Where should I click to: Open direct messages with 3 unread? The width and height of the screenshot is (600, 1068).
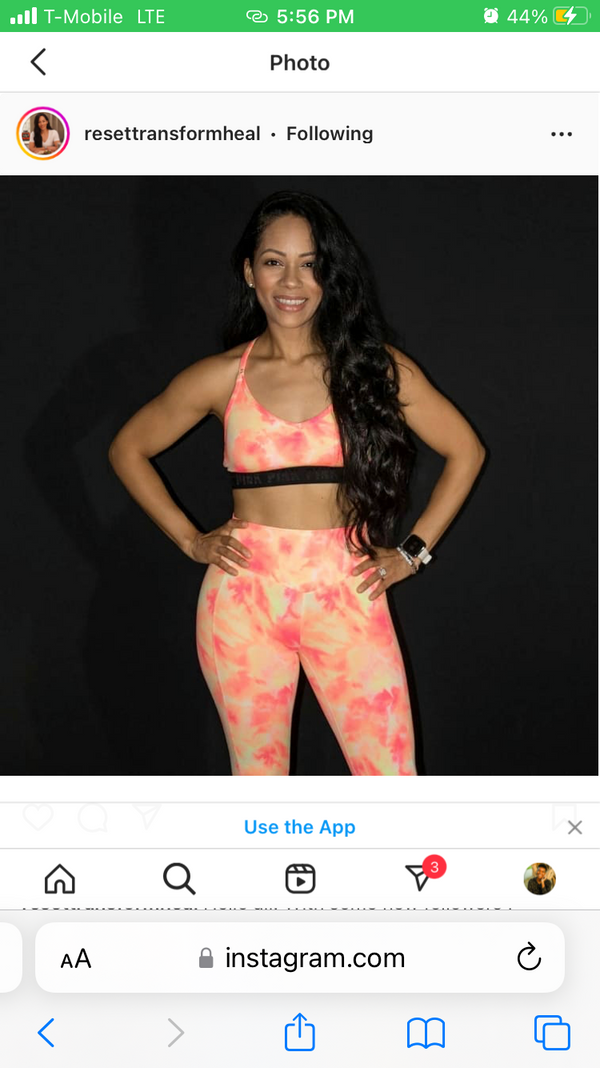point(421,878)
